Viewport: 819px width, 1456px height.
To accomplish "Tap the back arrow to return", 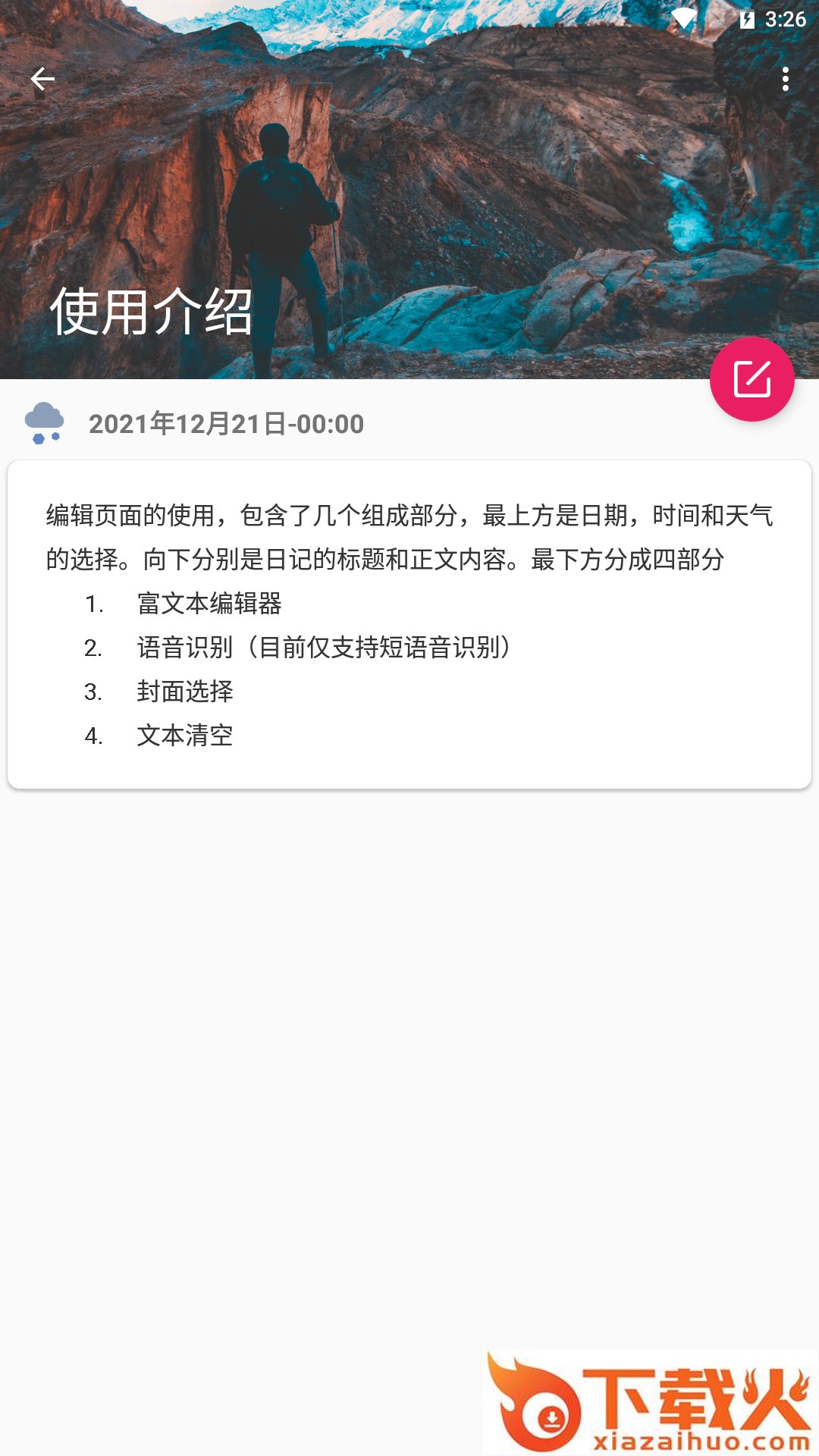I will coord(43,78).
